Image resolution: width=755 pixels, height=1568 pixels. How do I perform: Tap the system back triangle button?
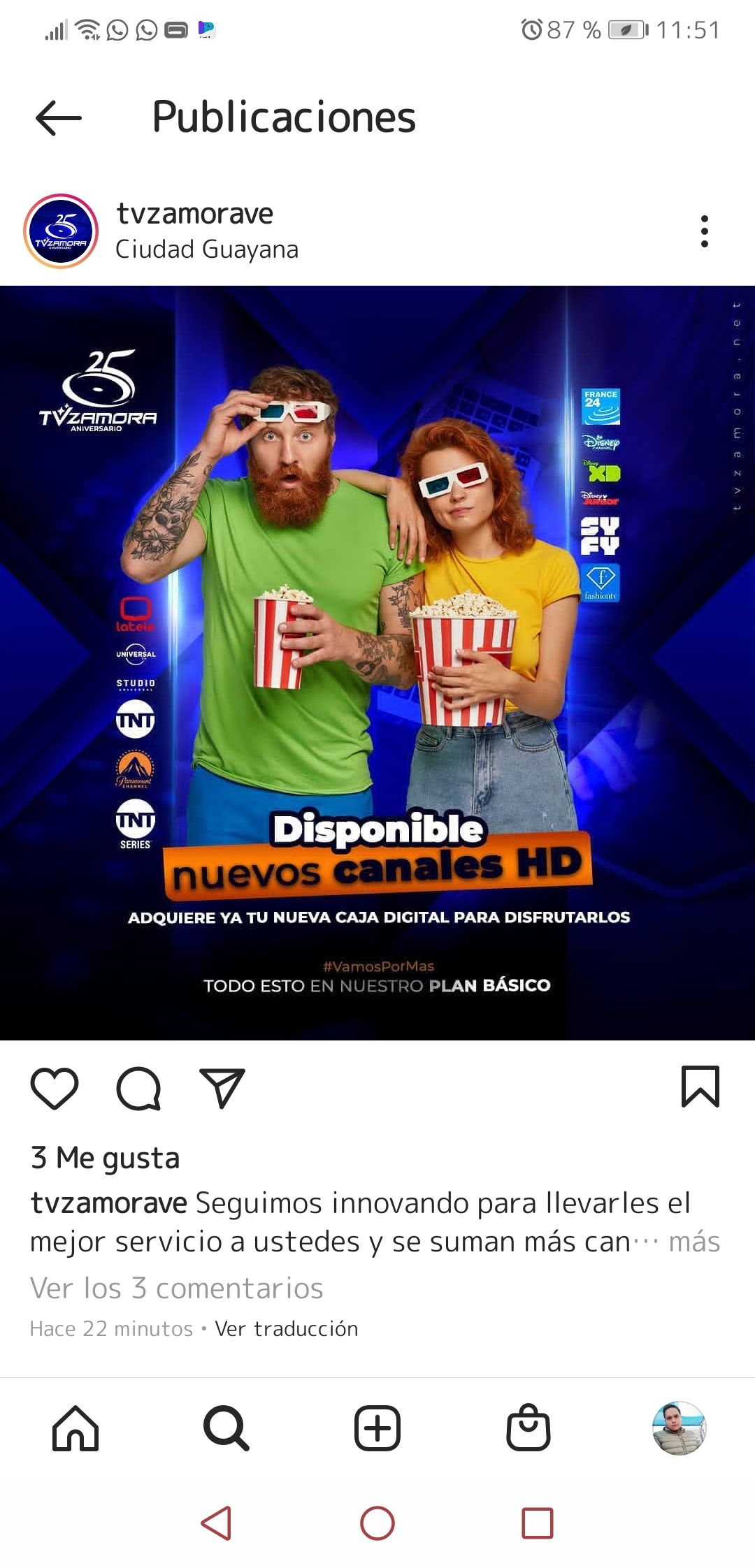[217, 1523]
